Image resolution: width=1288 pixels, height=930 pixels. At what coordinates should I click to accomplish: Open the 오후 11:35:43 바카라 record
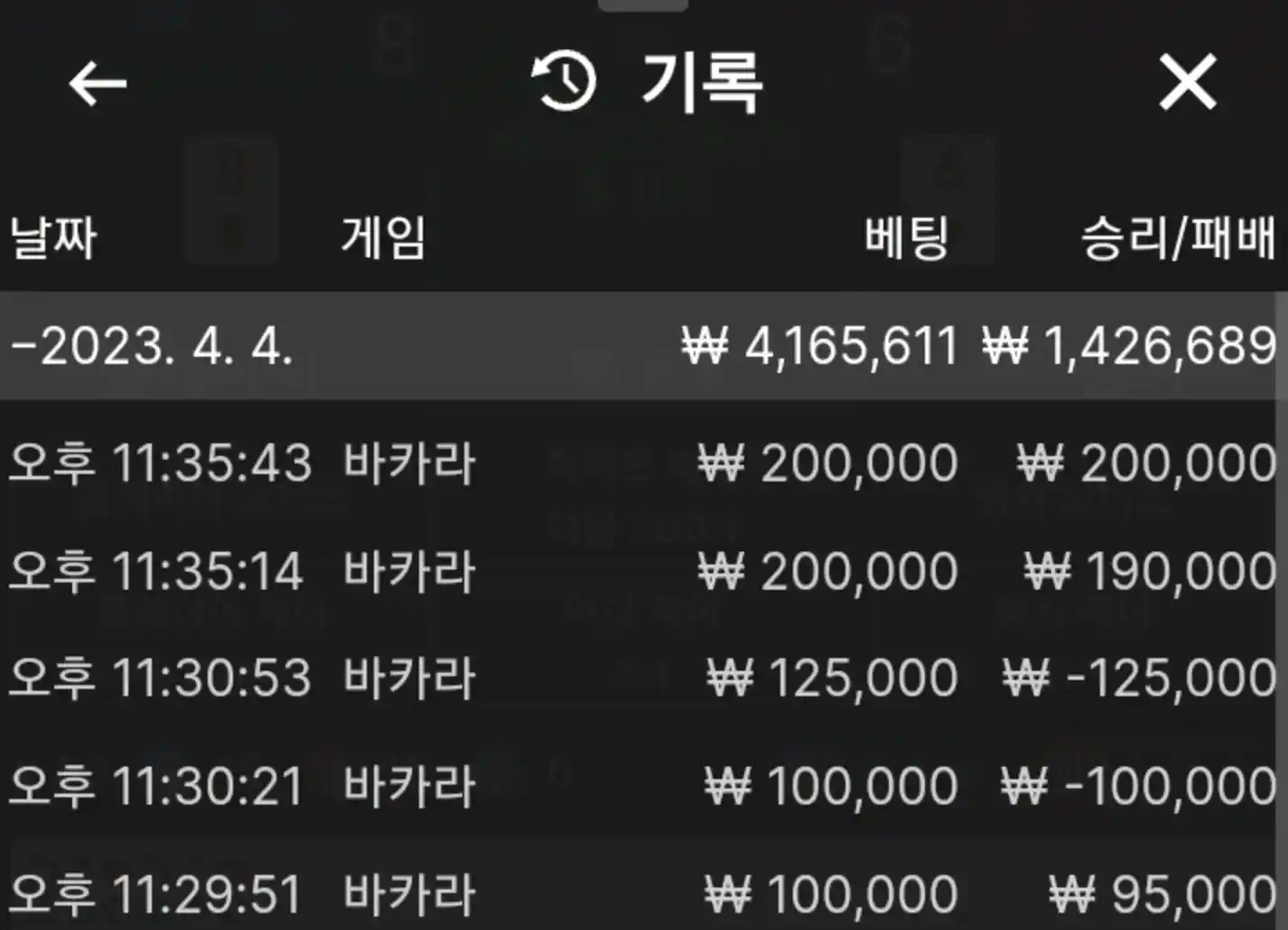[x=641, y=463]
